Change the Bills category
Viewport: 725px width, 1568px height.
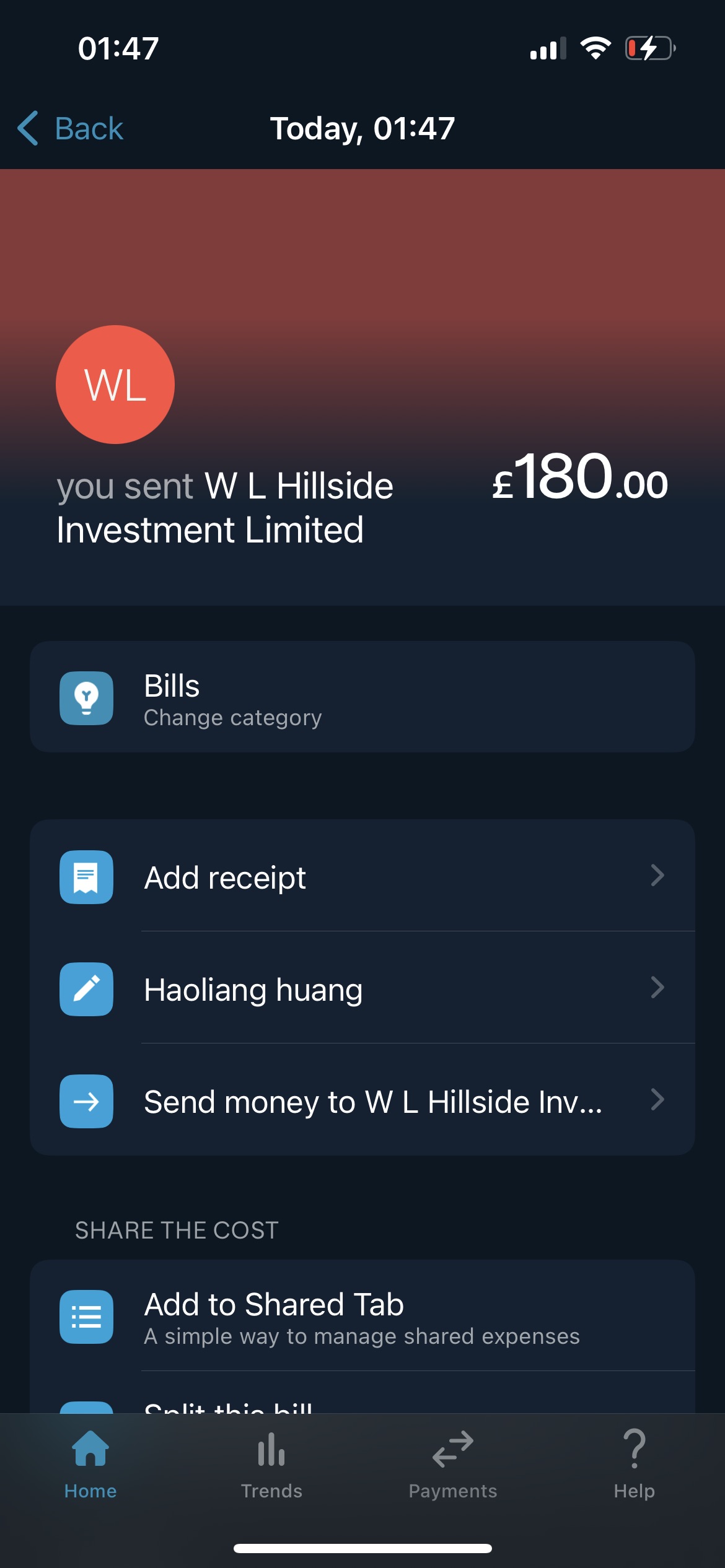[362, 697]
